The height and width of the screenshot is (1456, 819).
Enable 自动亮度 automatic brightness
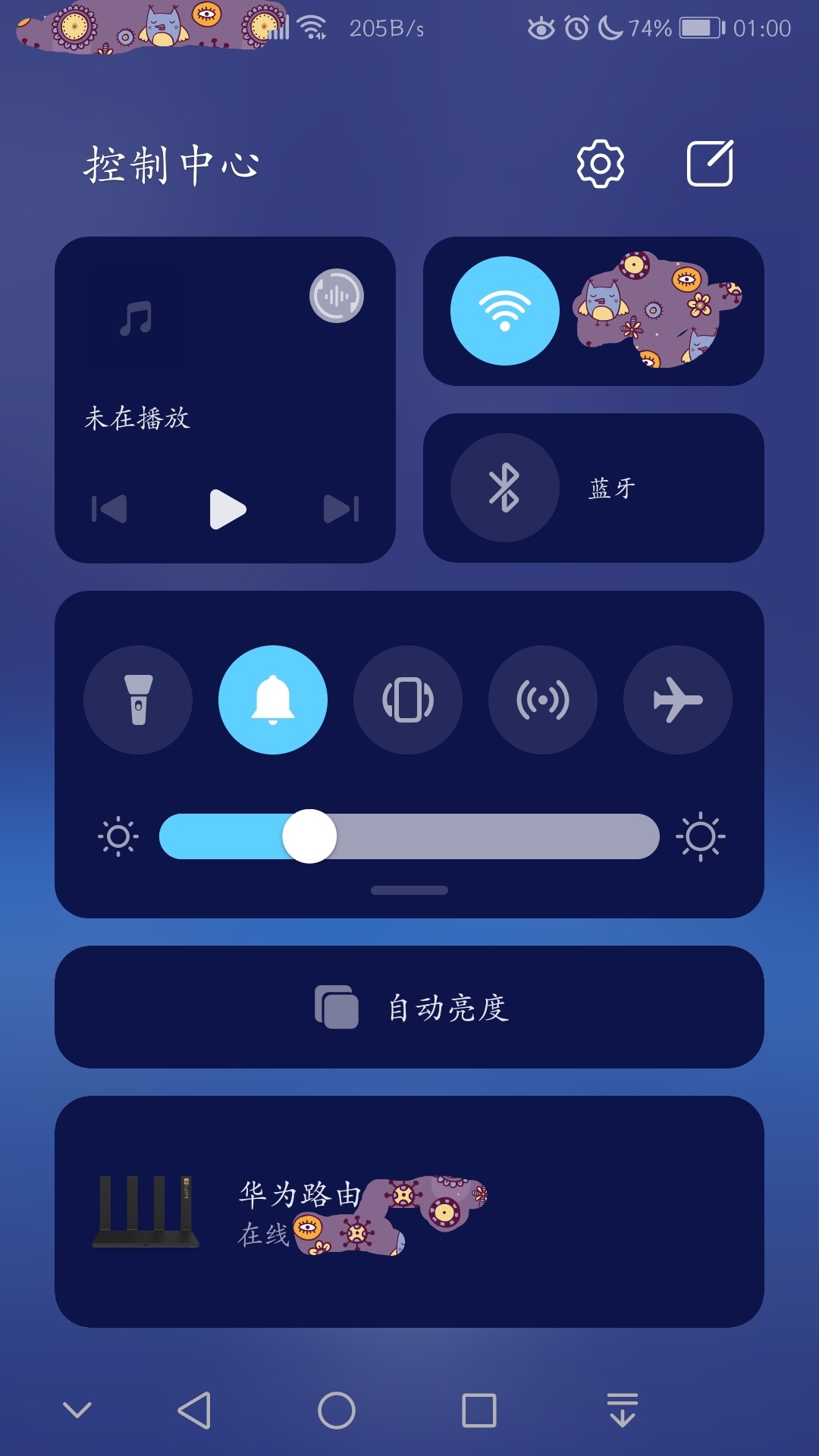tap(409, 1009)
